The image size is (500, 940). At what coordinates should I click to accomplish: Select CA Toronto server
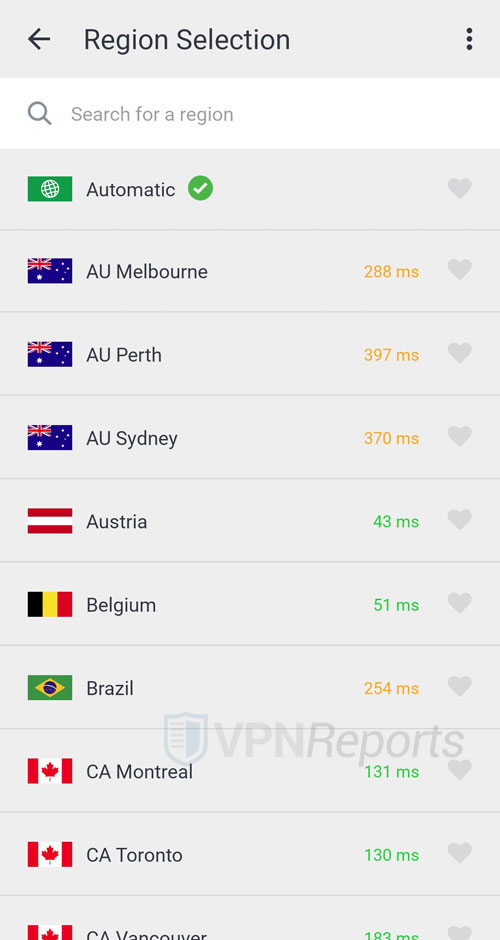coord(250,854)
